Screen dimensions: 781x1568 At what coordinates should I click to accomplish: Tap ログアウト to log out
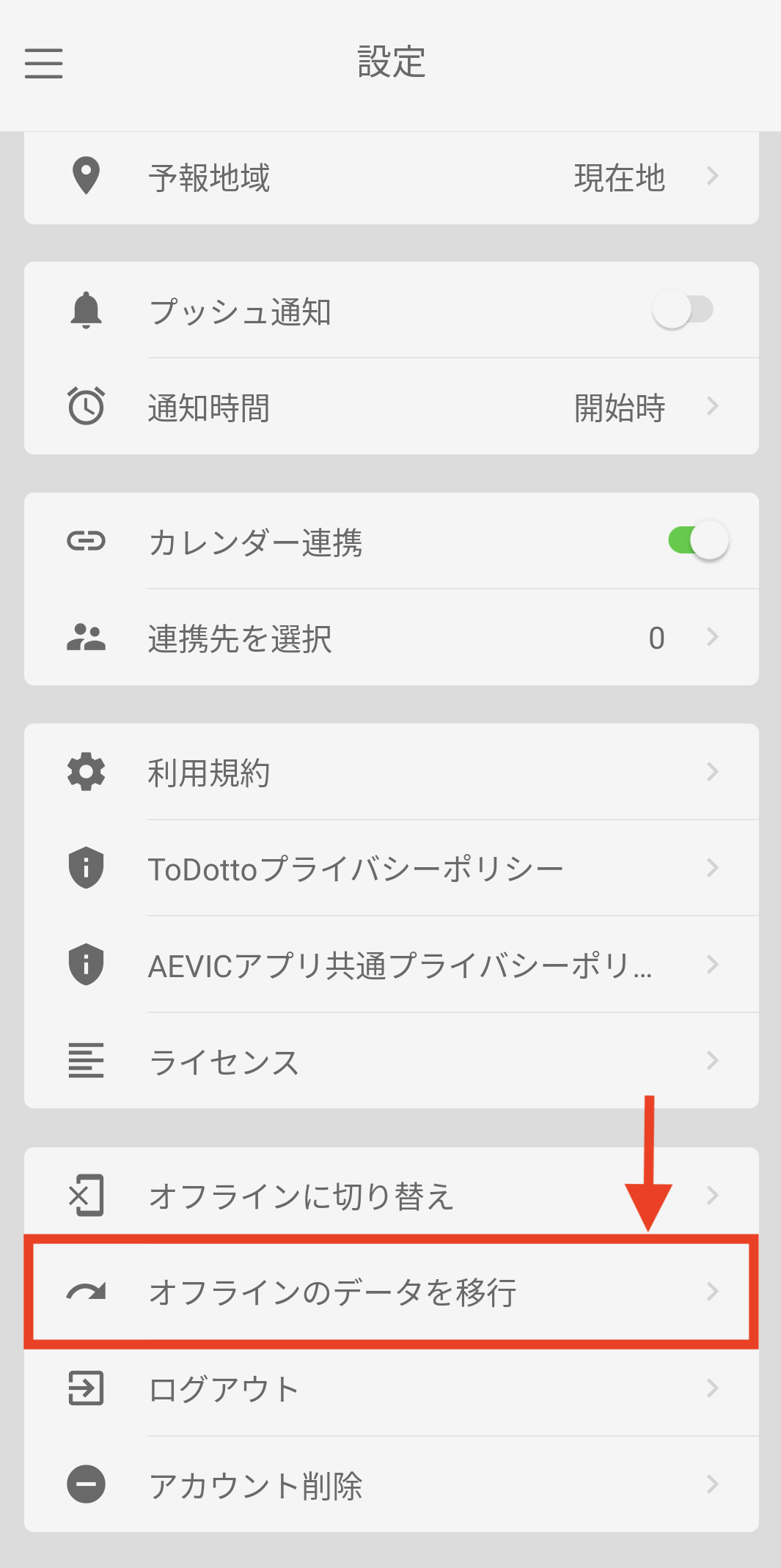[391, 1388]
